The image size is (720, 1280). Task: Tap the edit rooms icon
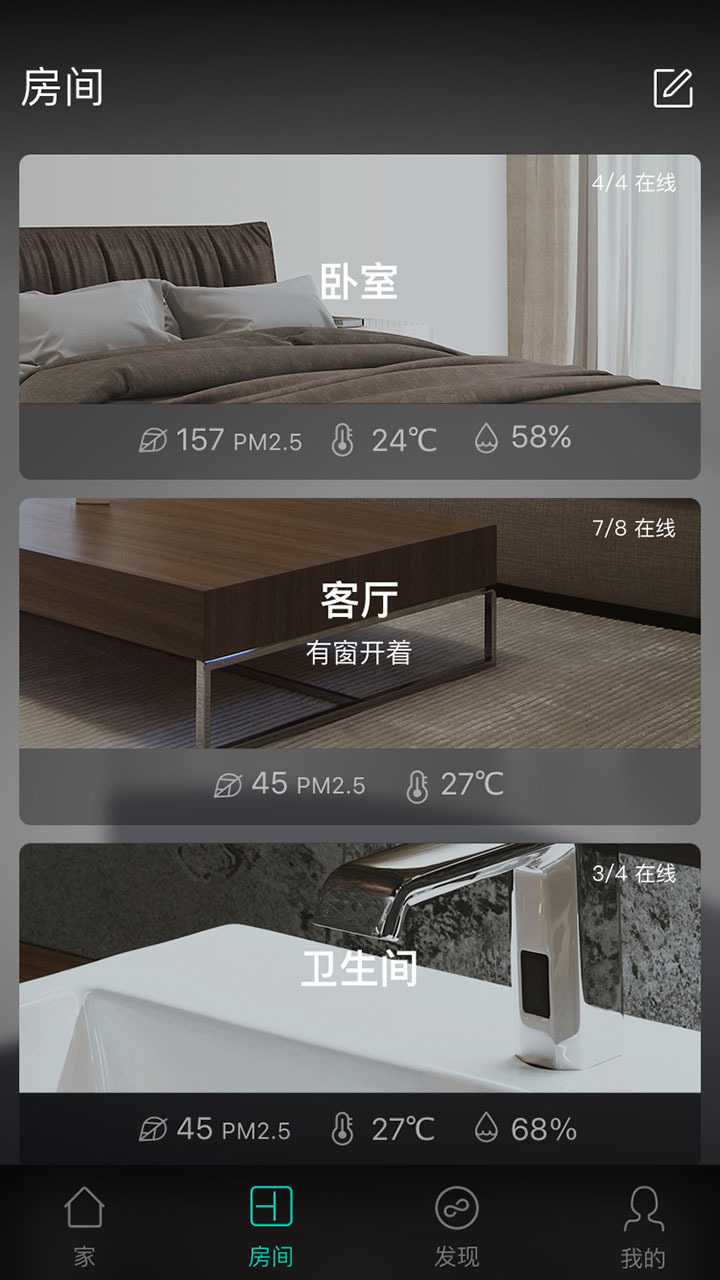coord(673,88)
